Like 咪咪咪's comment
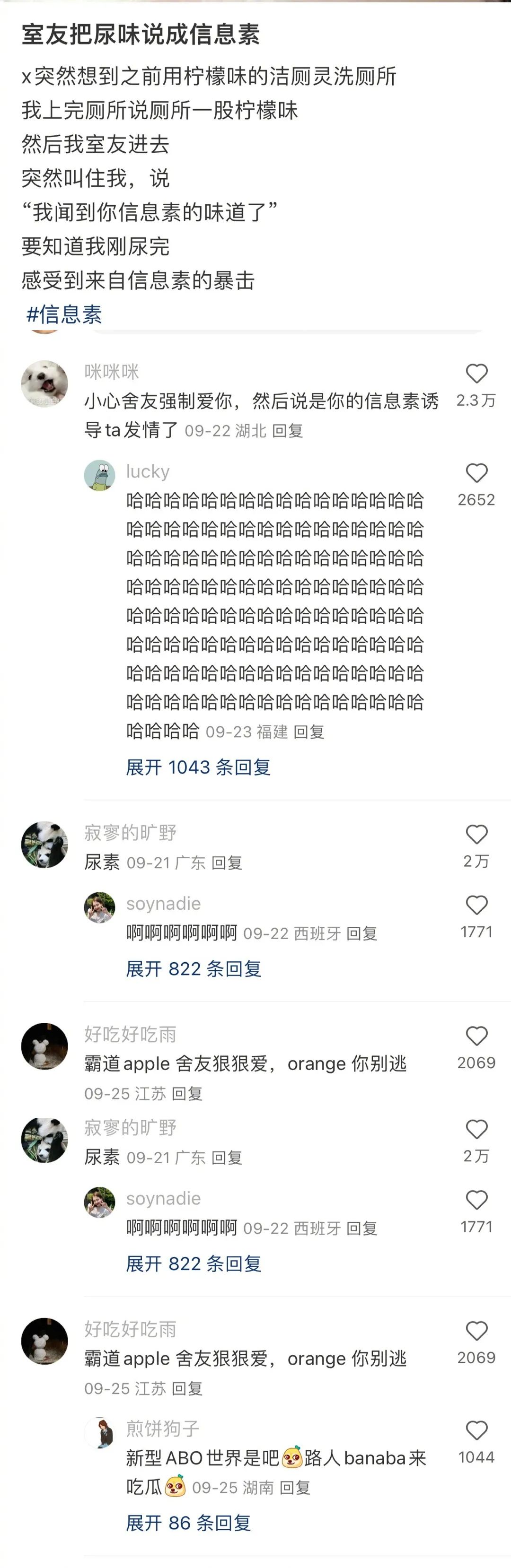Screen dimensions: 511x1568 pyautogui.click(x=476, y=374)
